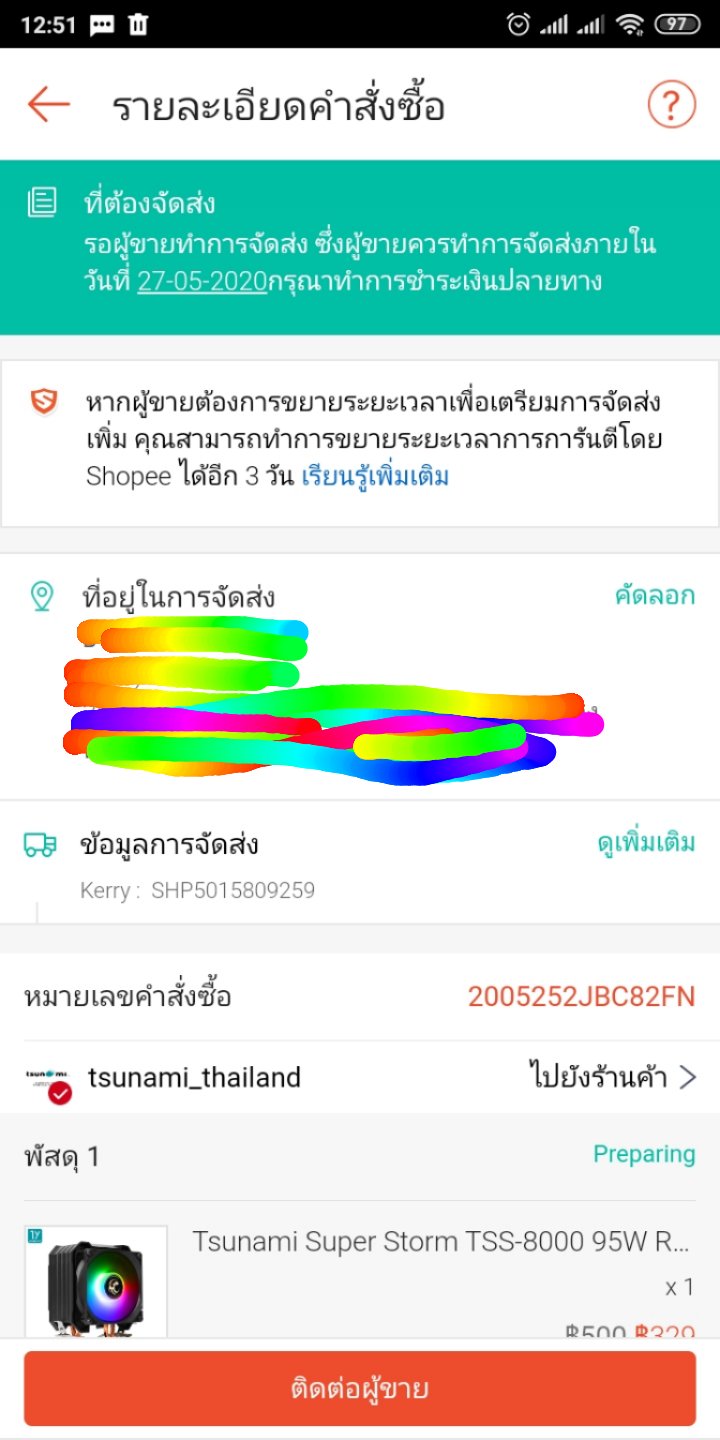Open the Tsunami Super Storm TSS-8000 product

pos(440,1242)
